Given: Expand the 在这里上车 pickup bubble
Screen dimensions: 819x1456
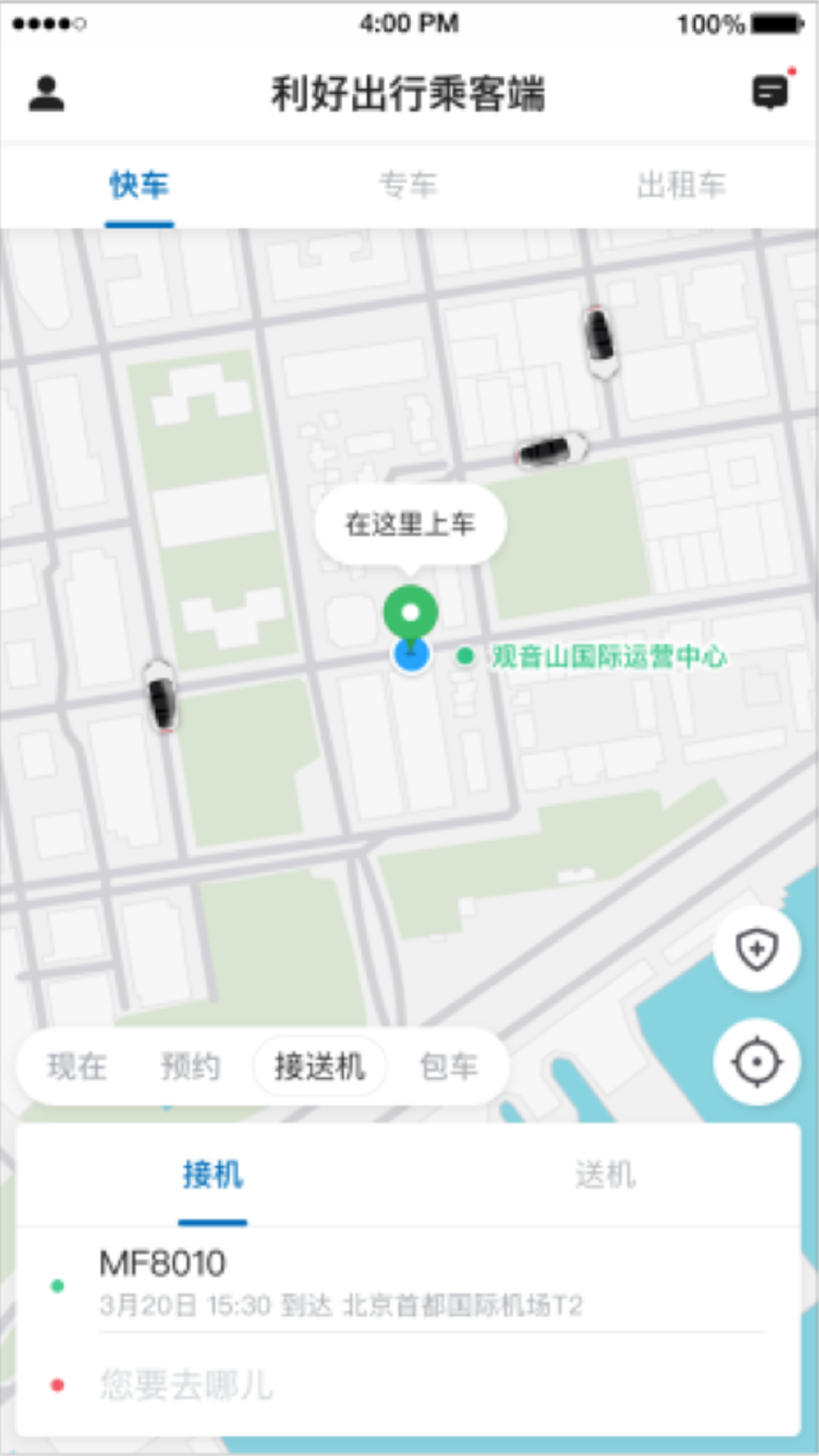Looking at the screenshot, I should 413,523.
